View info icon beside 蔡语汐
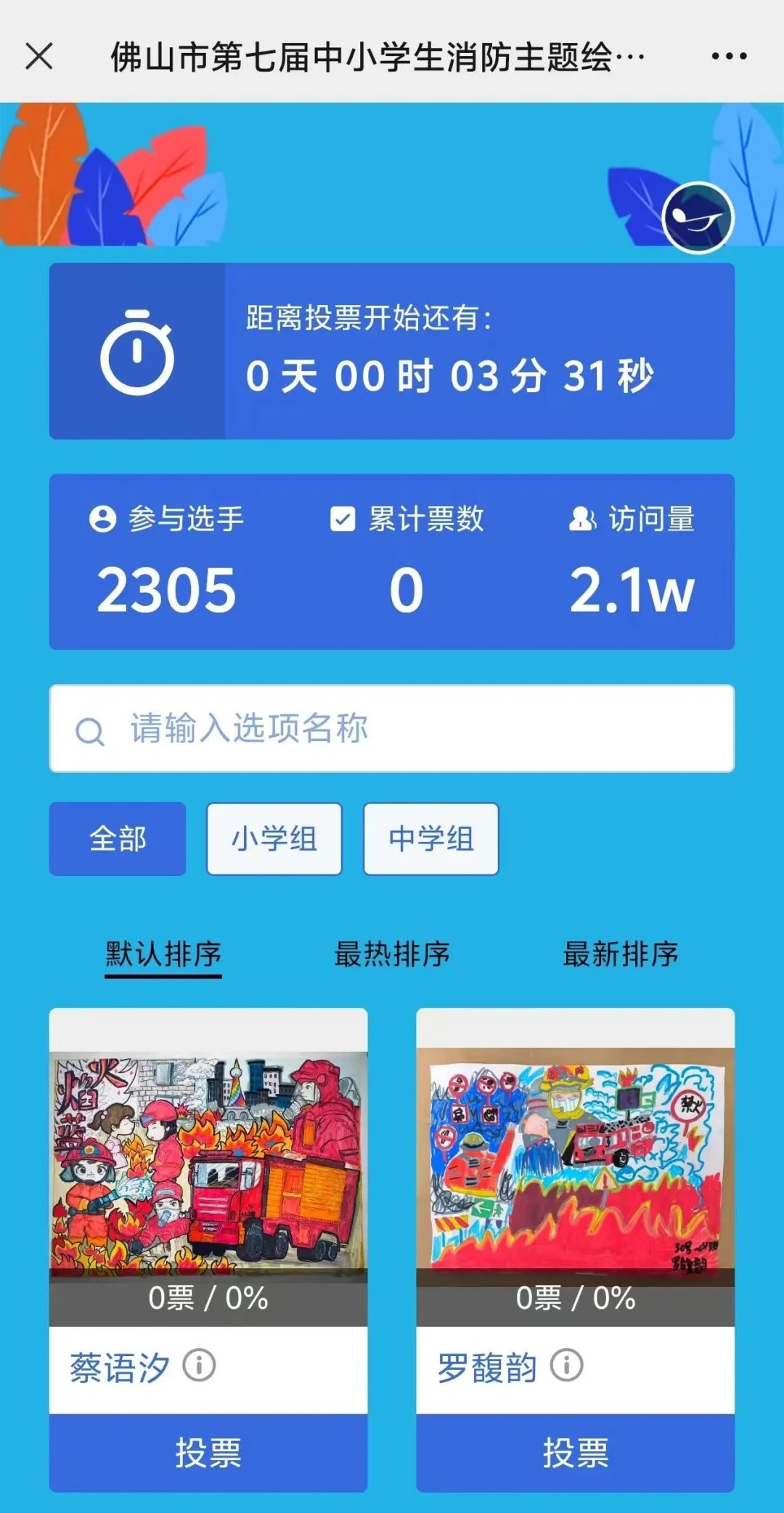Screen dimensions: 784x1513 [x=199, y=1366]
